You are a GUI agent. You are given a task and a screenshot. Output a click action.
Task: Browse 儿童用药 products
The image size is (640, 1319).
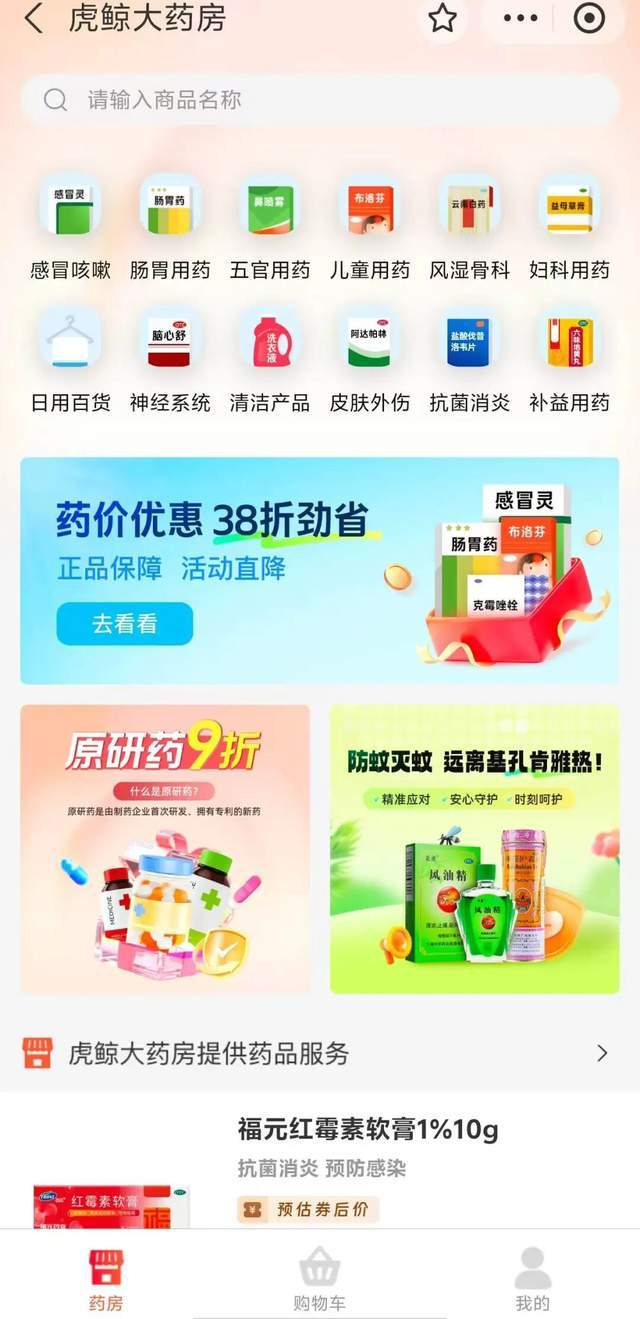(370, 226)
